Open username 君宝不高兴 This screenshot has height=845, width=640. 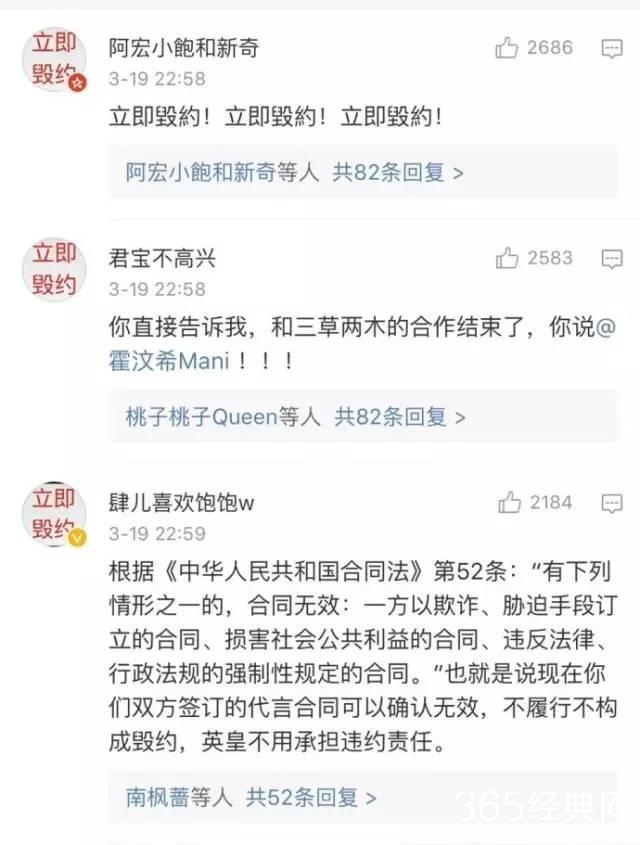click(x=162, y=259)
